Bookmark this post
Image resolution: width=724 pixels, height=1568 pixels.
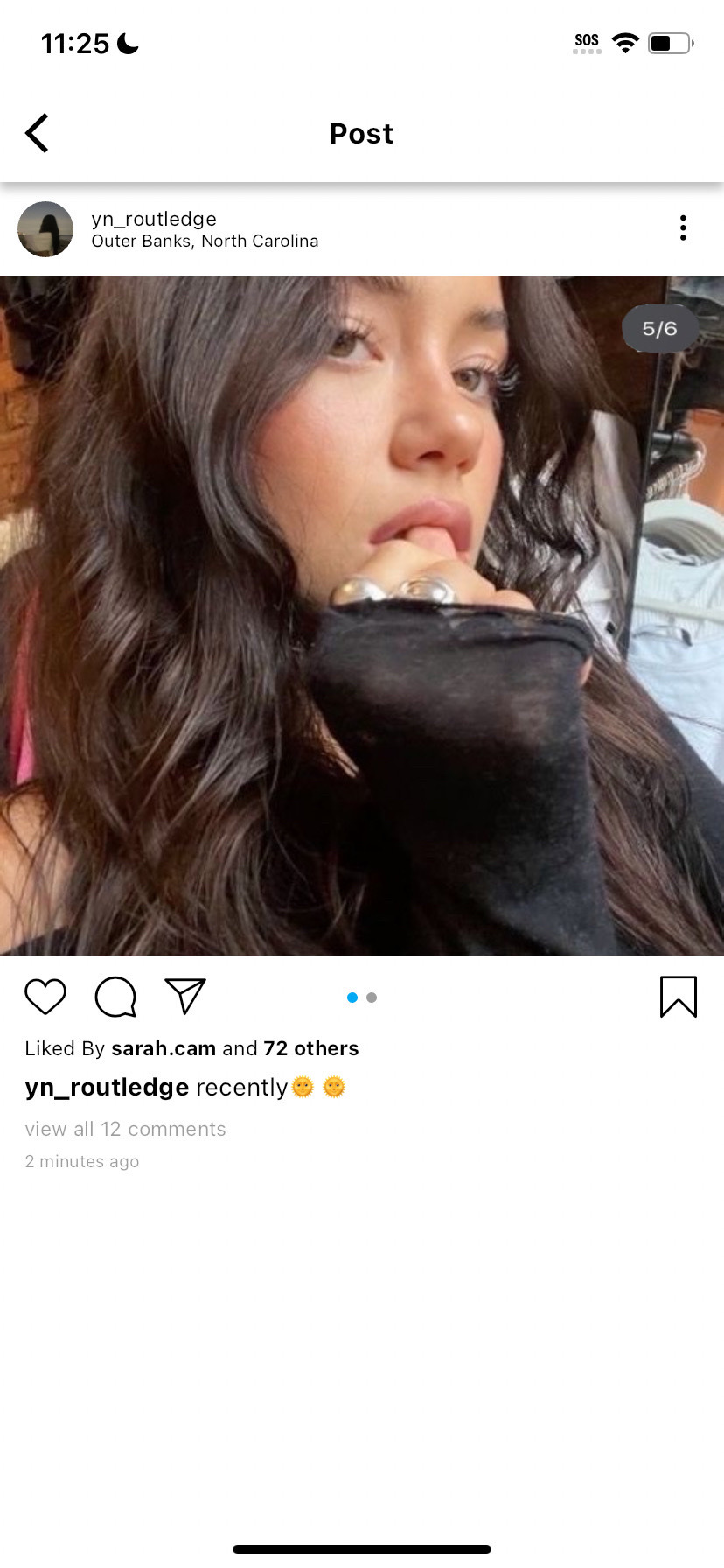click(678, 997)
